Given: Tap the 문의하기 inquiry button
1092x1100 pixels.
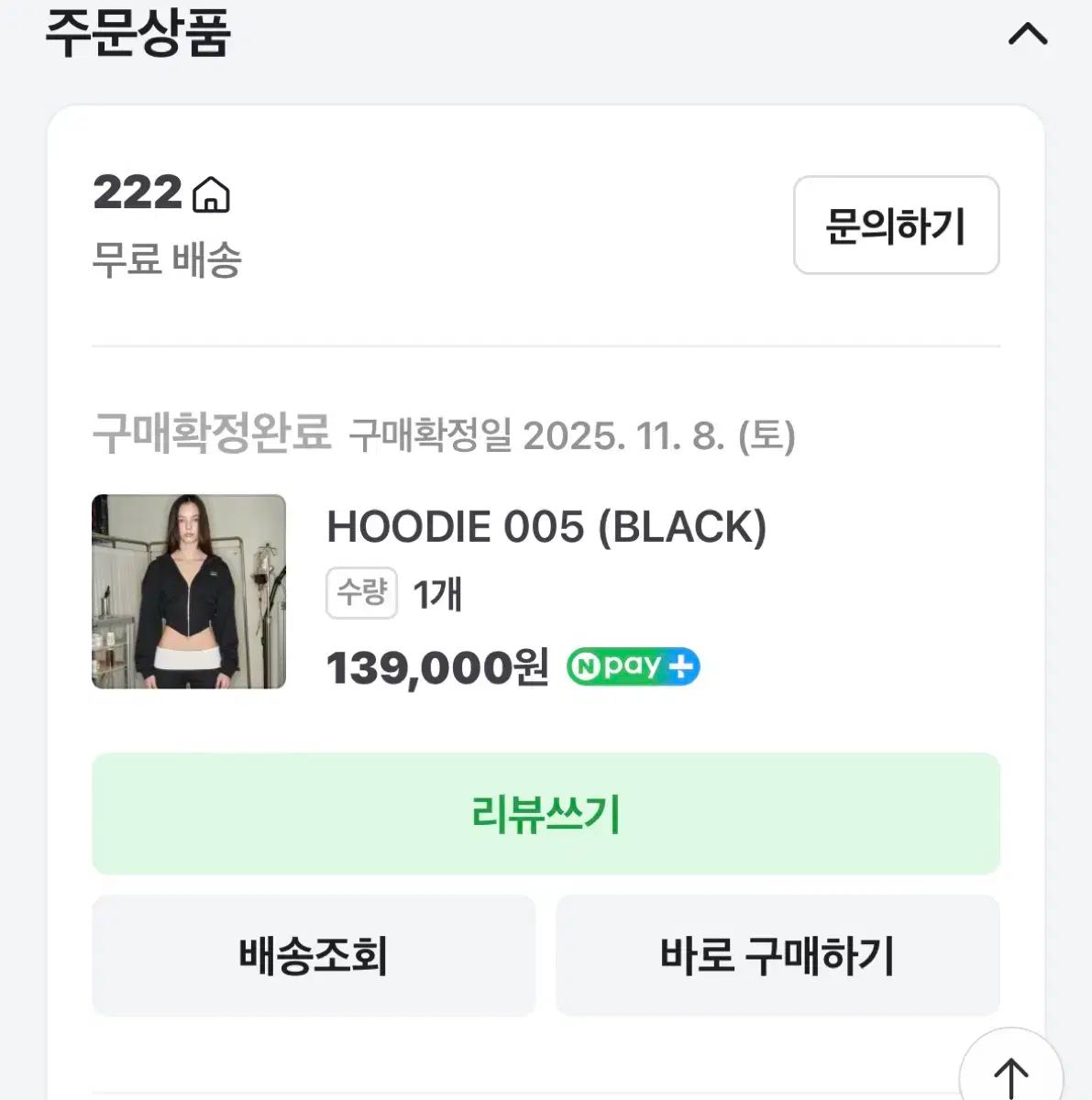Looking at the screenshot, I should point(896,225).
